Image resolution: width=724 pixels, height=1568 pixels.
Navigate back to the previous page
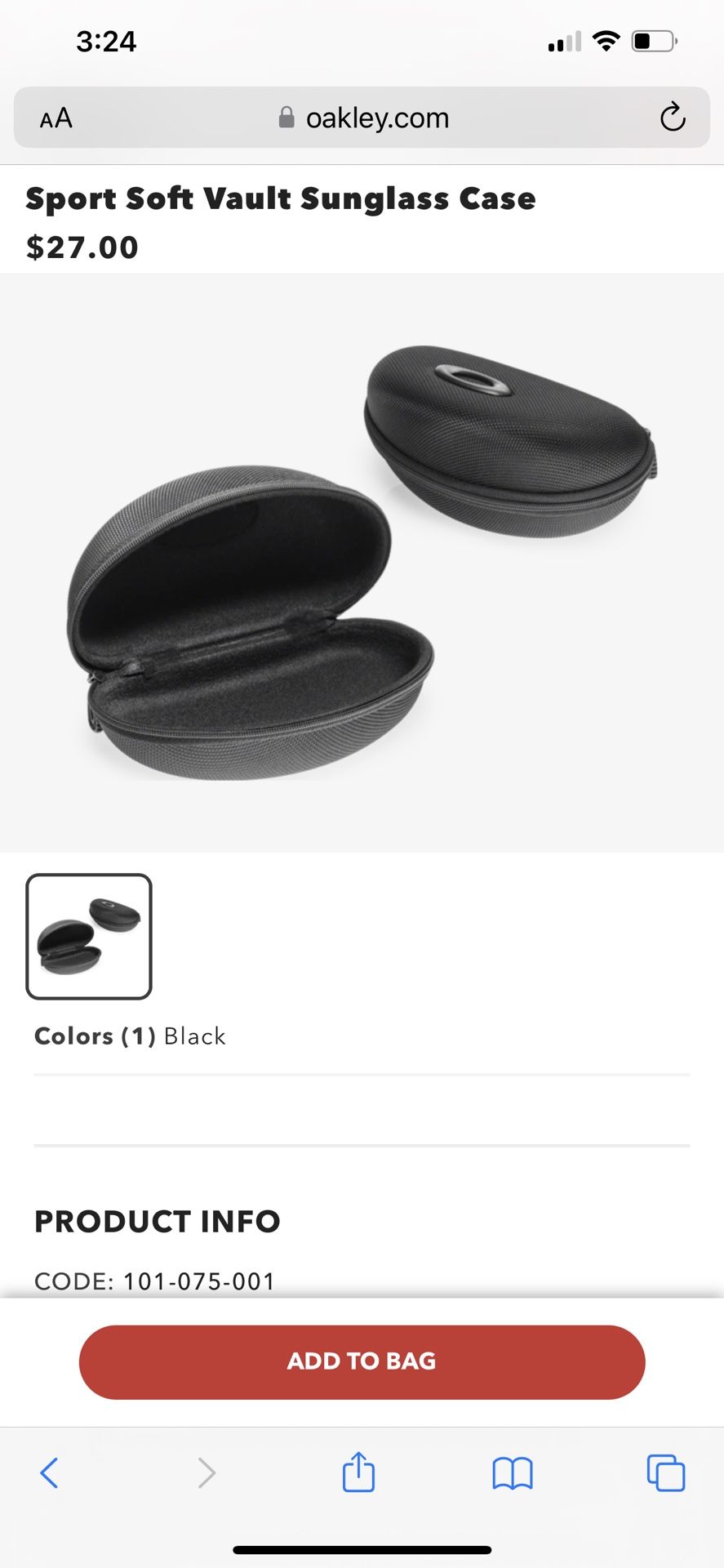49,1473
